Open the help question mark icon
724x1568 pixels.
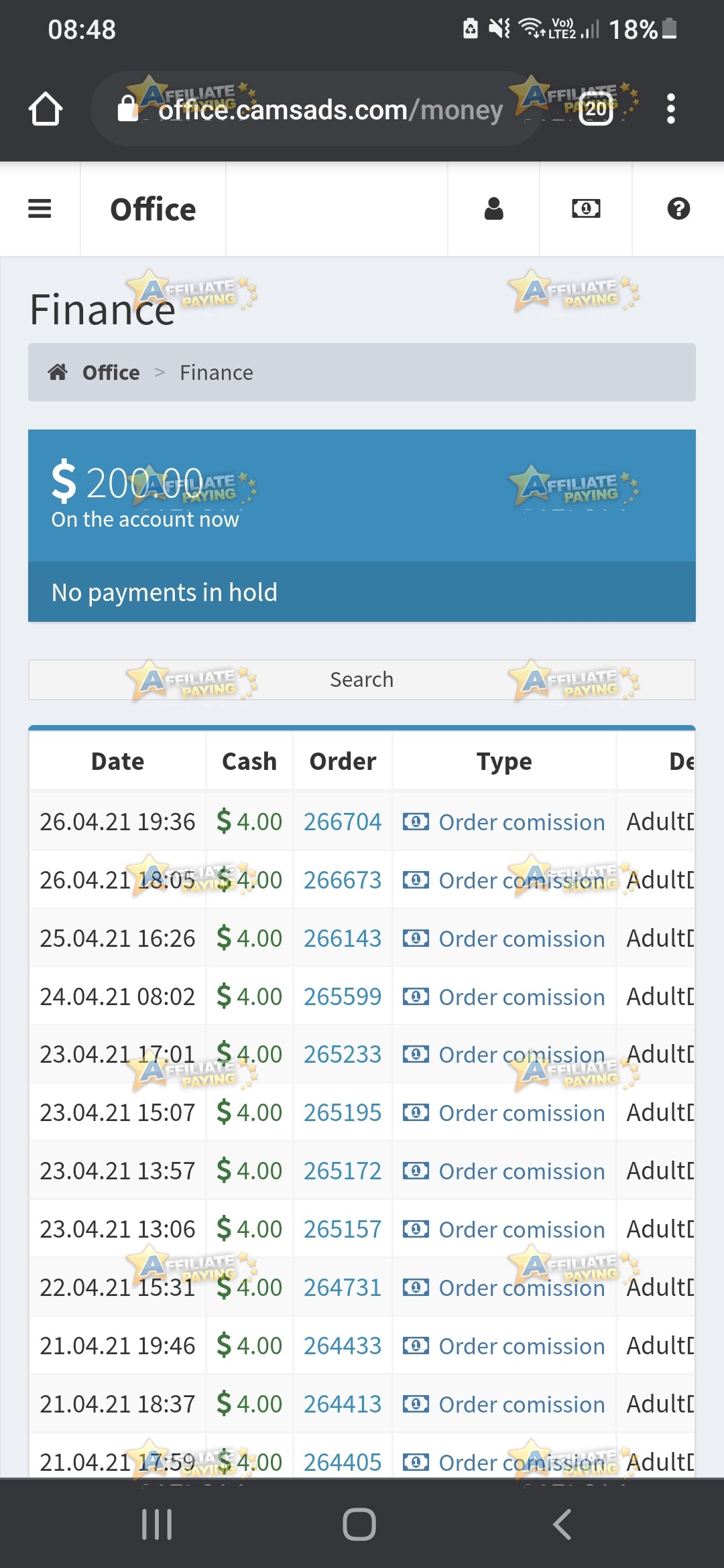coord(678,208)
